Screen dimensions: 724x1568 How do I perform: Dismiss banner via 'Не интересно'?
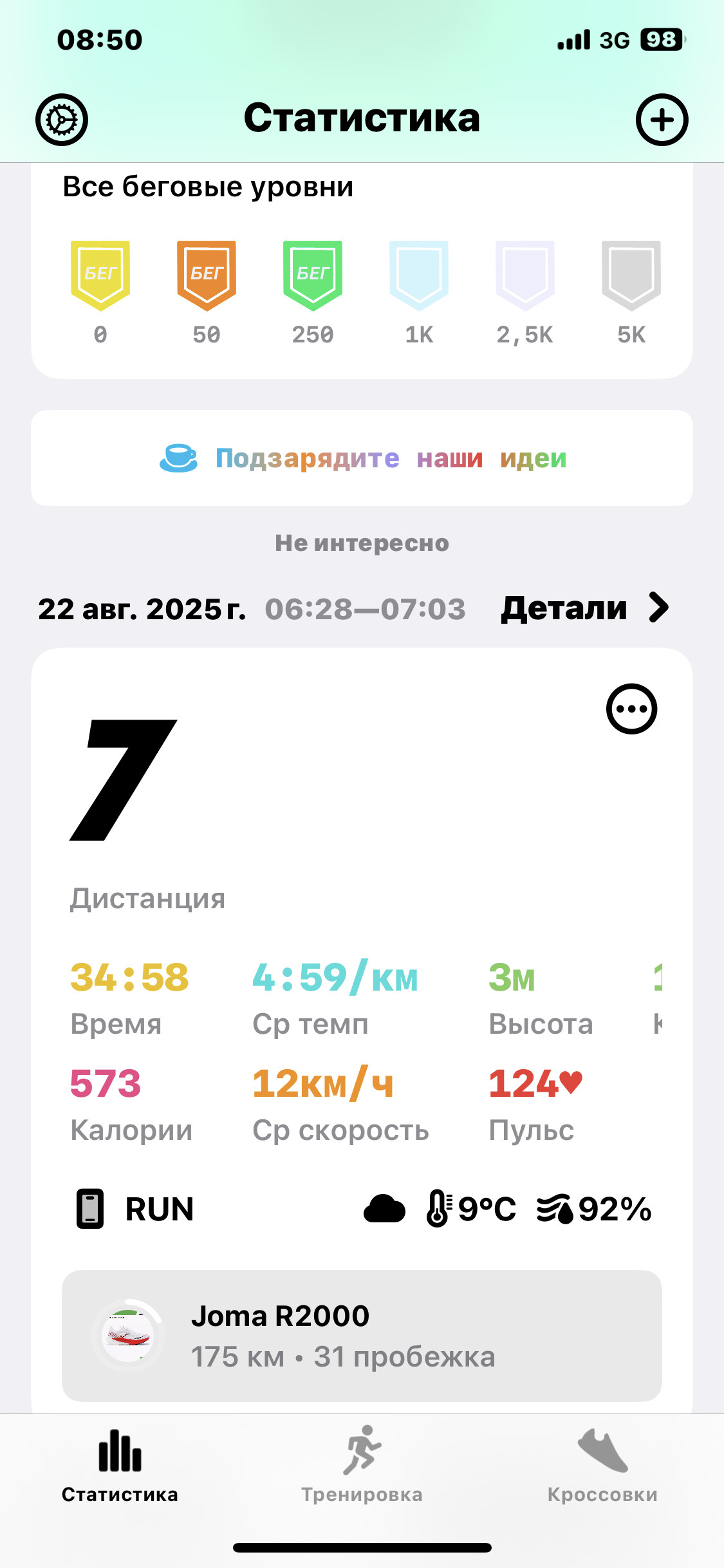(362, 543)
